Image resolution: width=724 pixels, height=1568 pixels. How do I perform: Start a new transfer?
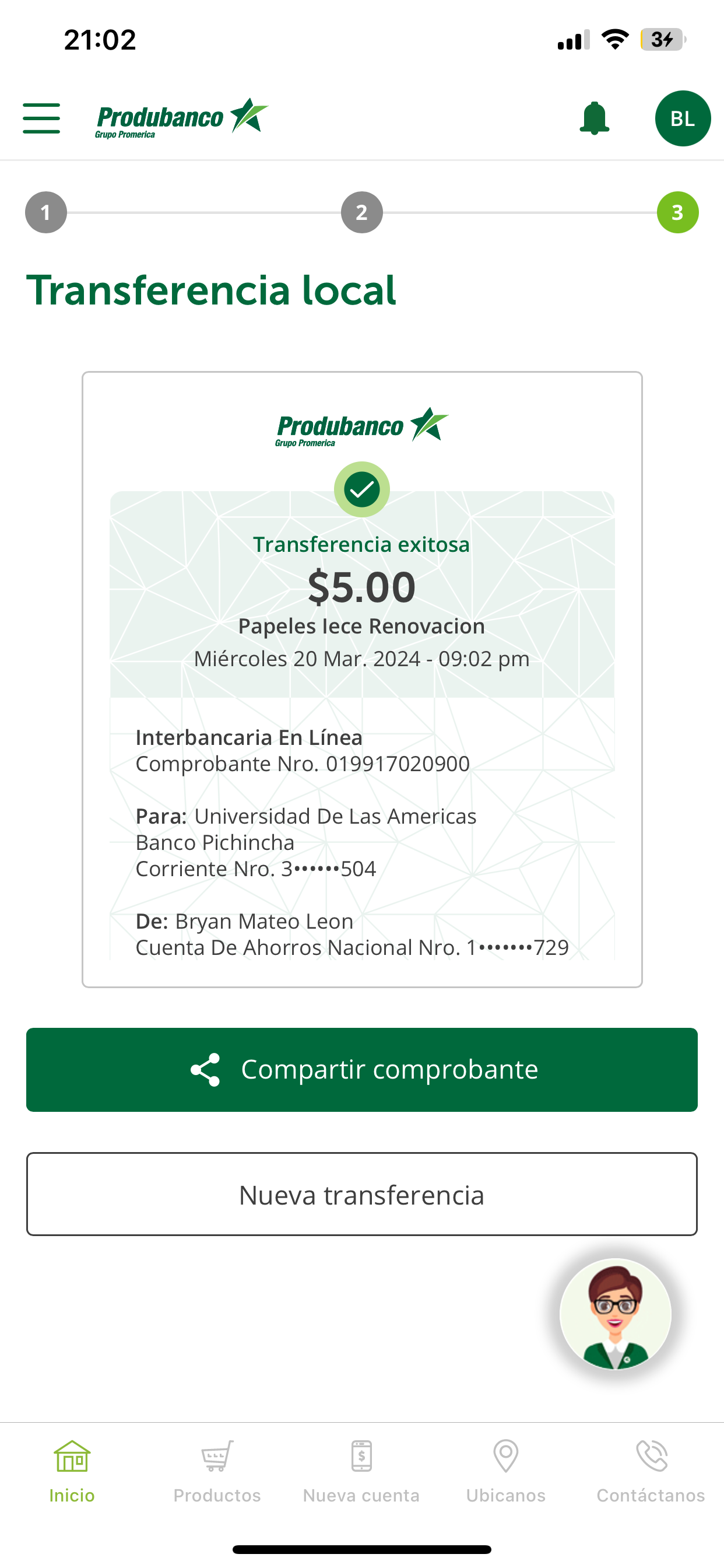(361, 1194)
